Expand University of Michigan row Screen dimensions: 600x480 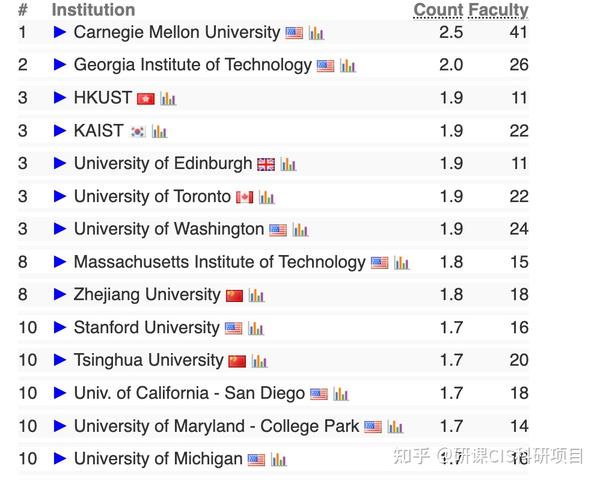tap(60, 459)
